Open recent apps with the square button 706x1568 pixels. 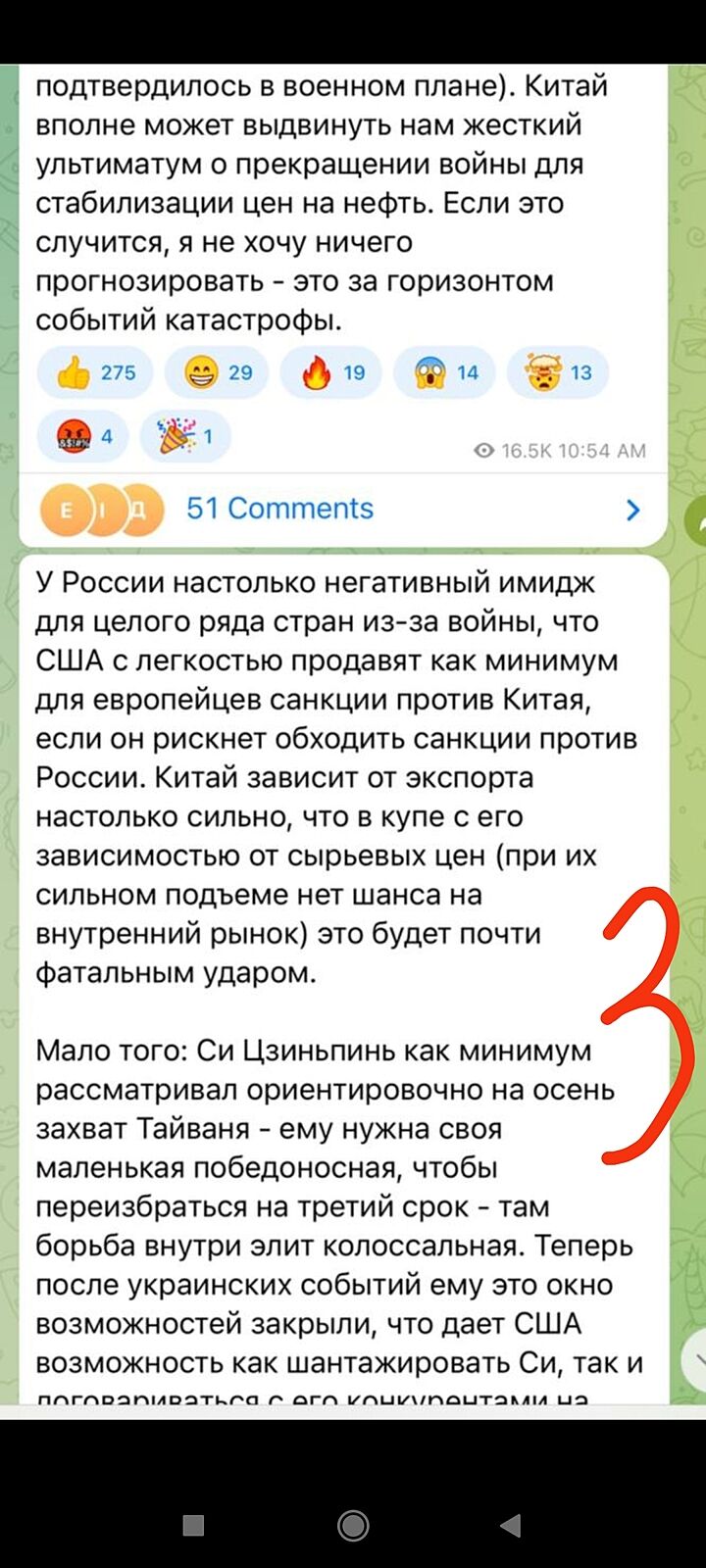(x=194, y=1525)
